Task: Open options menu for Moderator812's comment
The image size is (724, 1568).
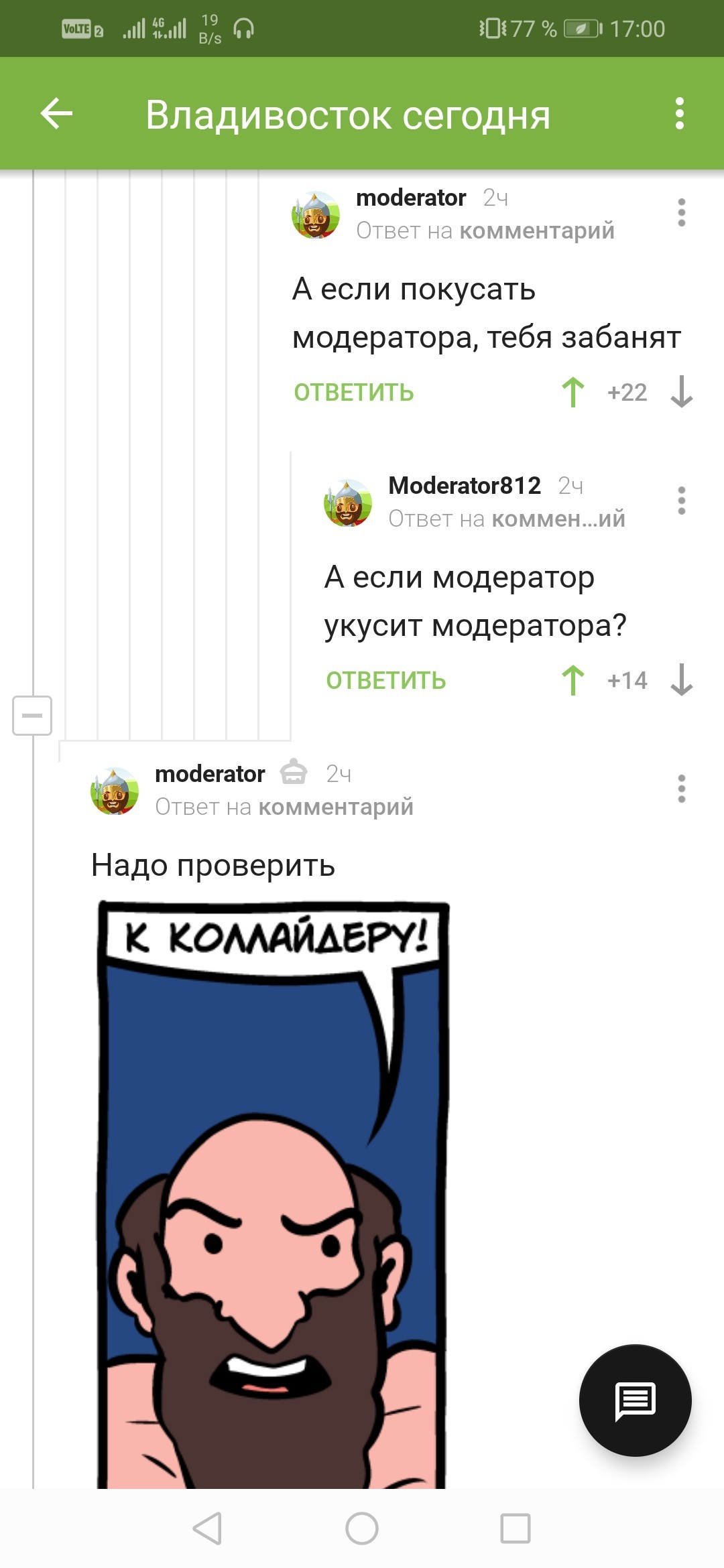Action: [681, 501]
